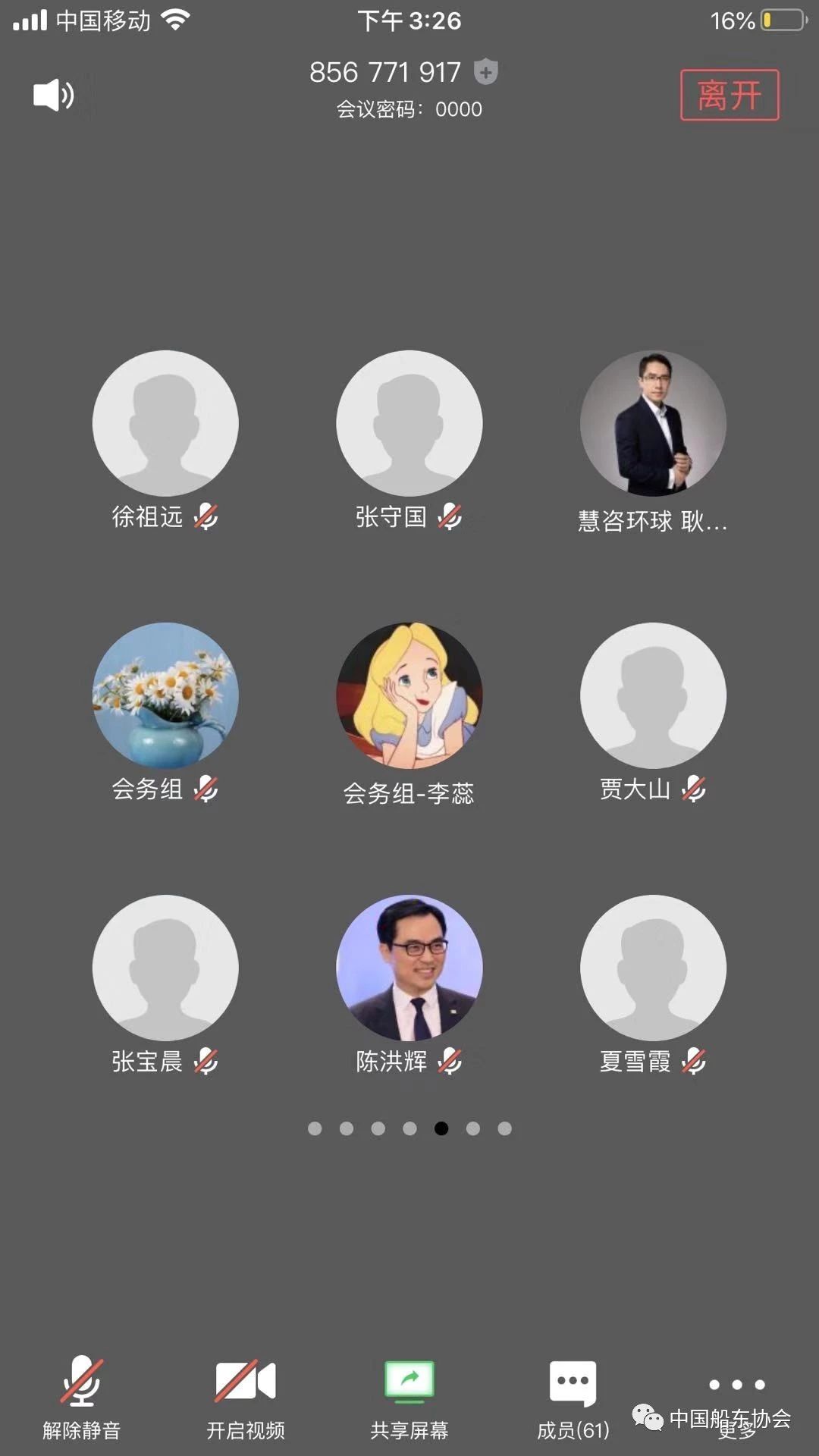819x1456 pixels.
Task: Select participant 贾大山
Action: 653,695
